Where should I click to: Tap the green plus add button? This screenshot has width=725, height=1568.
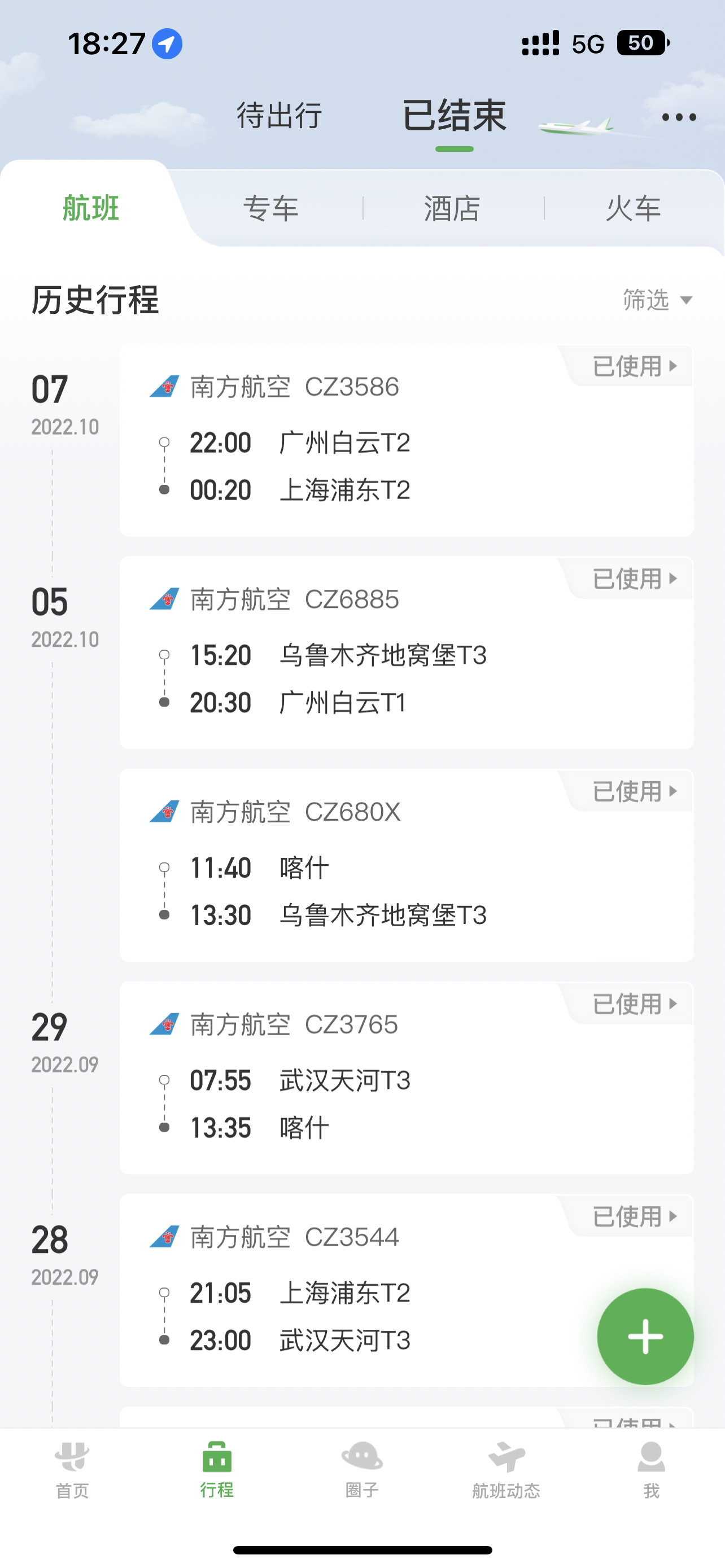645,1336
